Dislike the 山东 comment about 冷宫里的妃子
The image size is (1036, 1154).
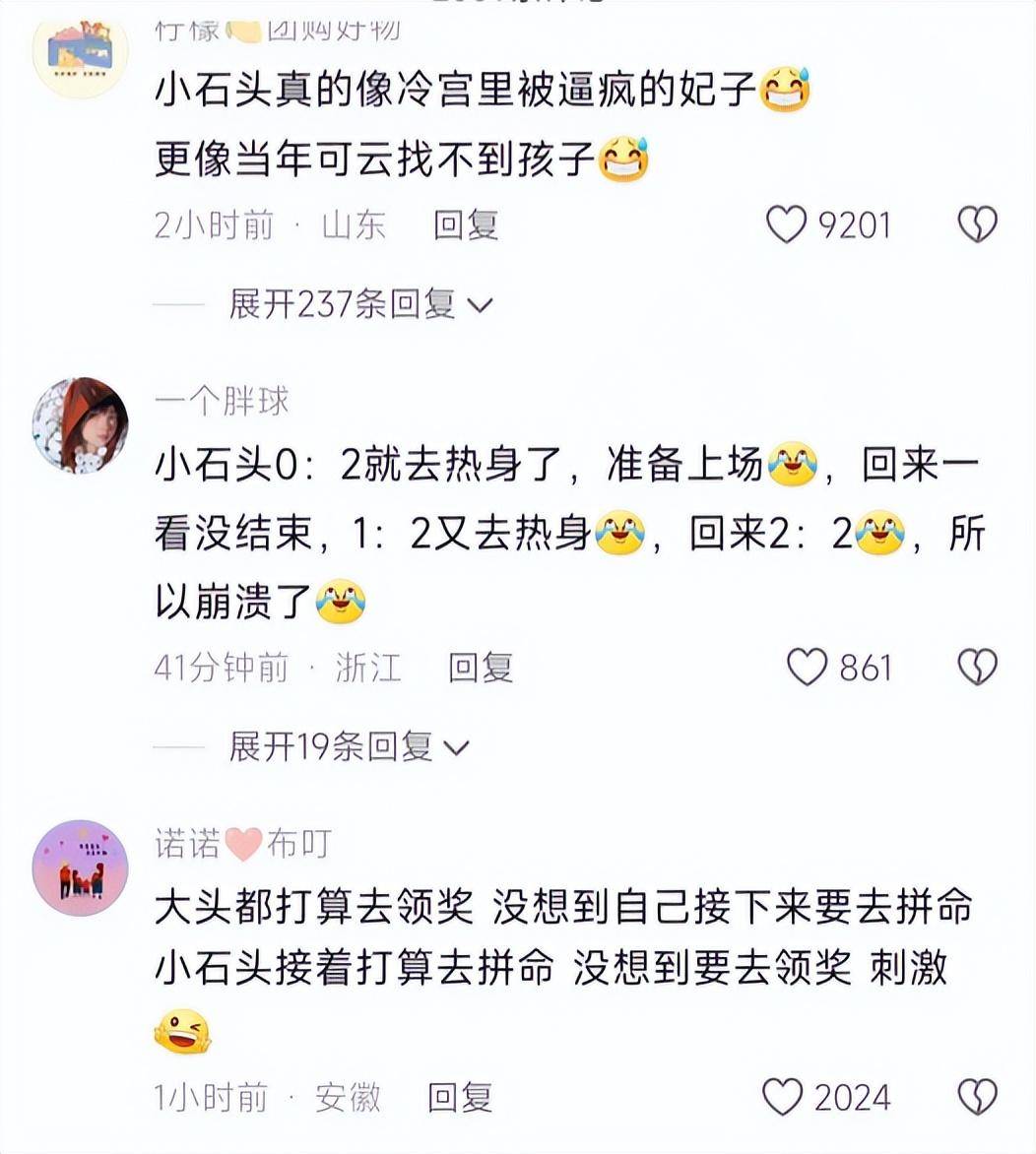(x=977, y=226)
